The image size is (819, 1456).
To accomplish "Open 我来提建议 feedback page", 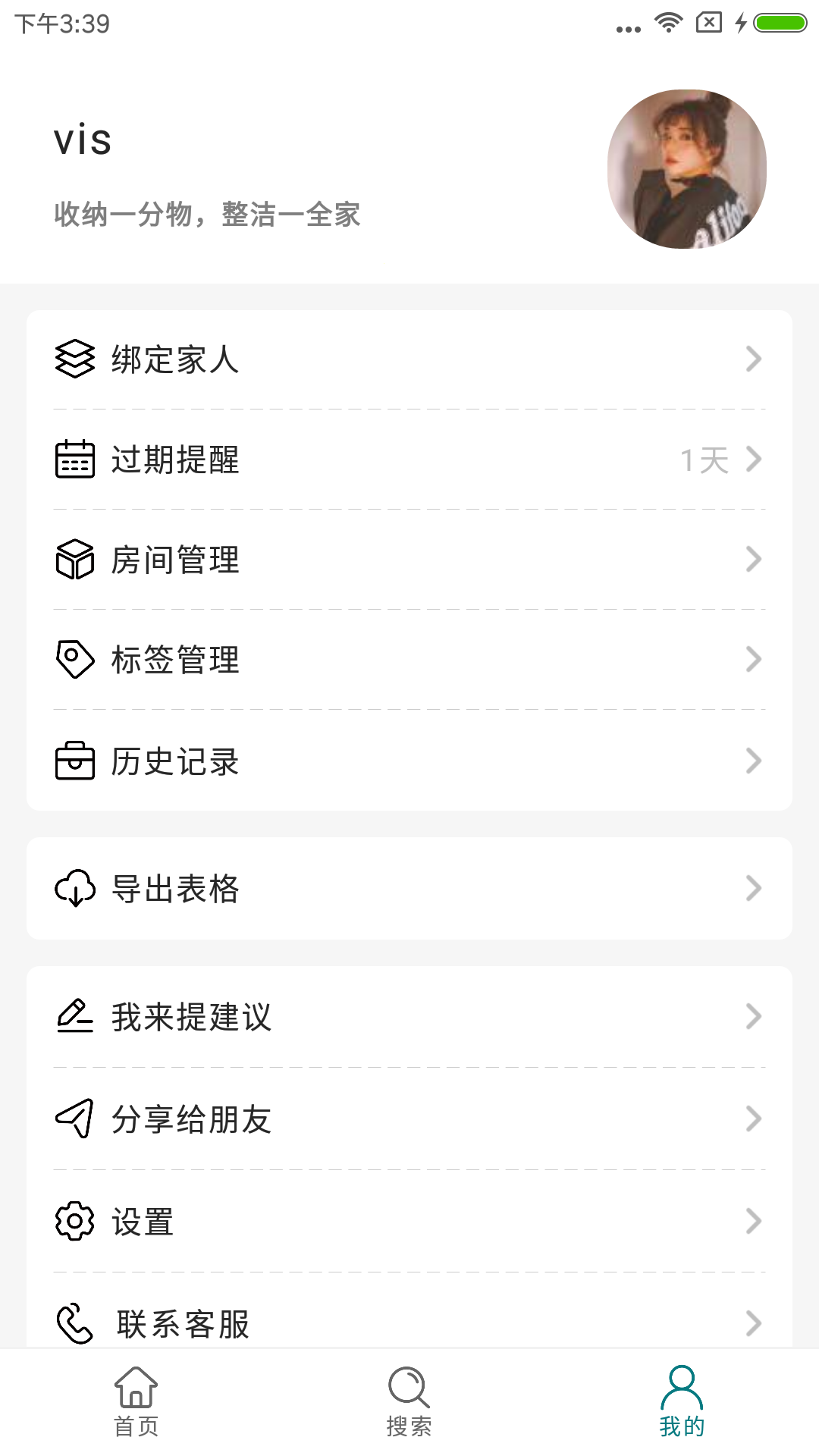I will 409,1017.
